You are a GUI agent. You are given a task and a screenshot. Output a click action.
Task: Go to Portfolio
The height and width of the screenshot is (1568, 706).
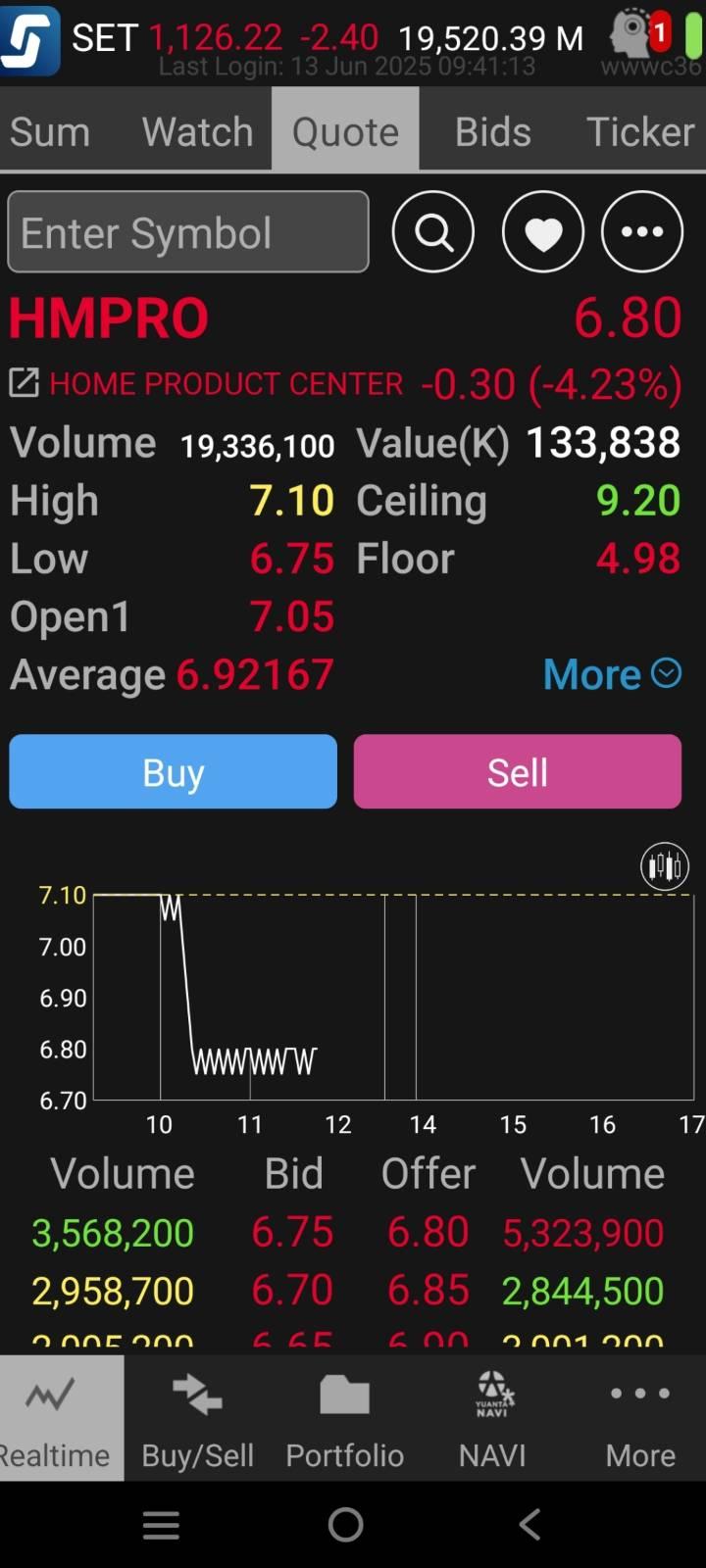click(345, 1418)
